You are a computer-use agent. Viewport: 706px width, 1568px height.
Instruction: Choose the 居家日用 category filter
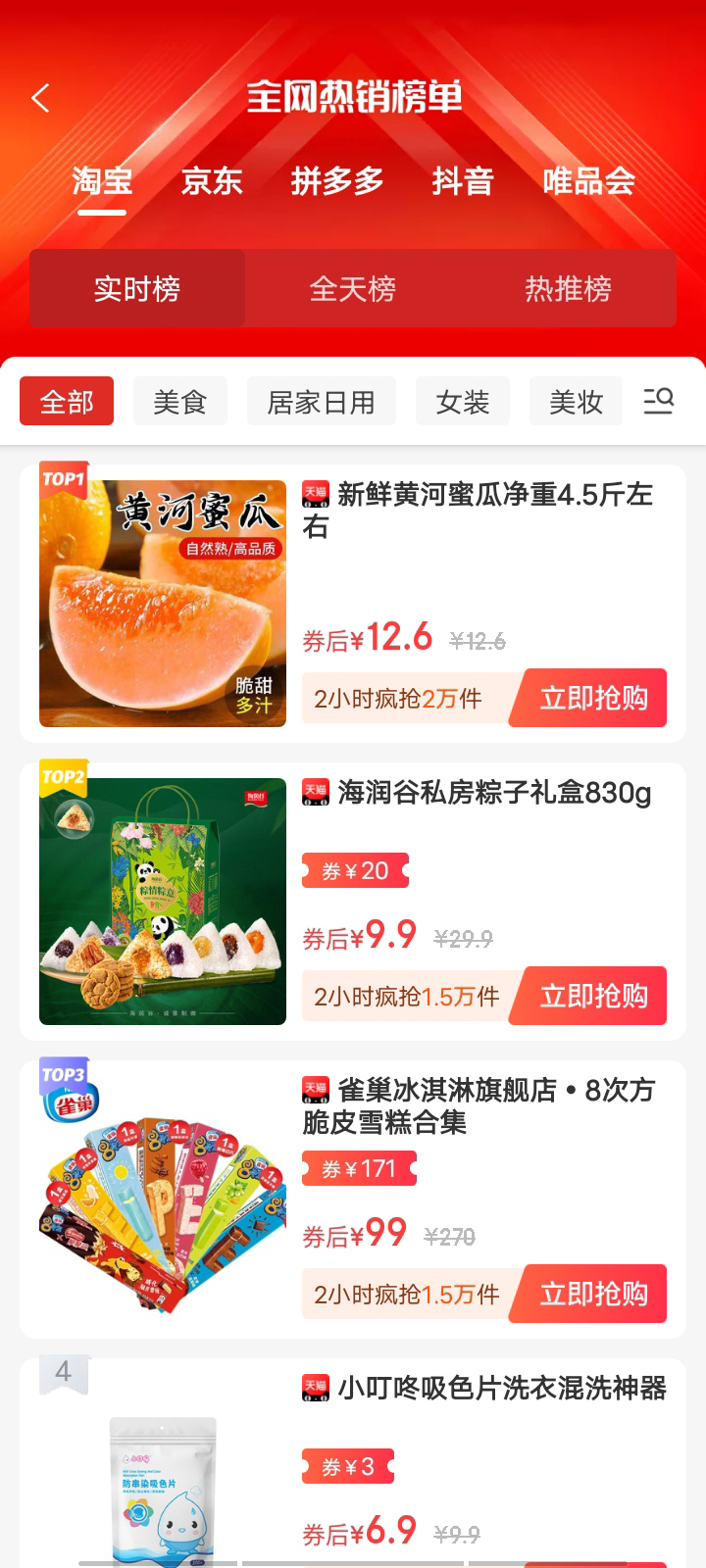tap(322, 401)
